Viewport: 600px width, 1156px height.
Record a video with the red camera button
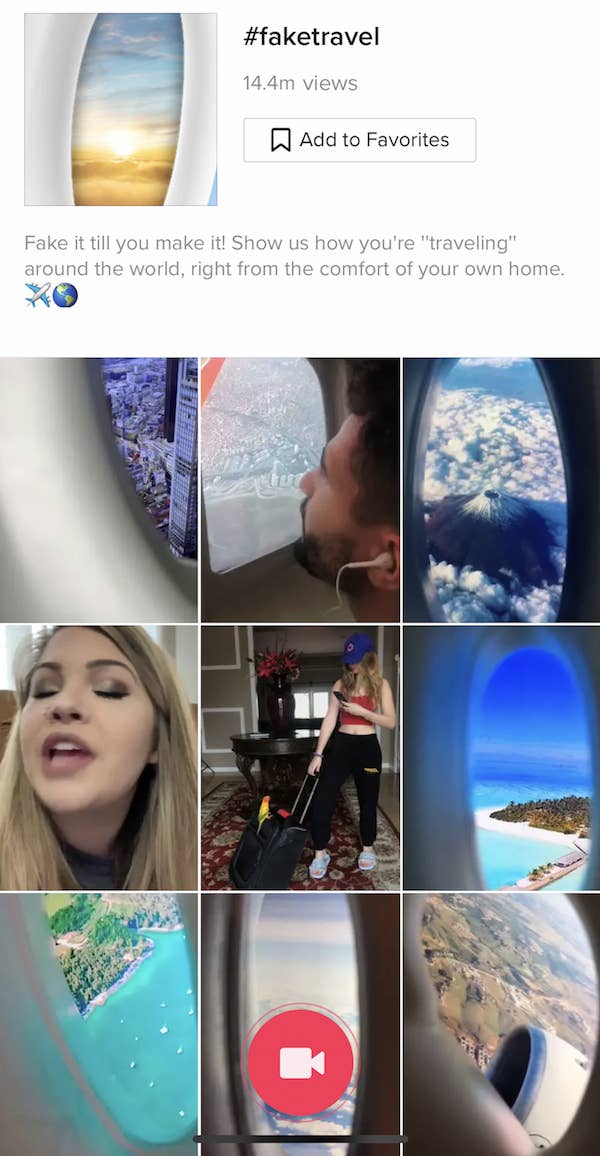pos(300,1062)
